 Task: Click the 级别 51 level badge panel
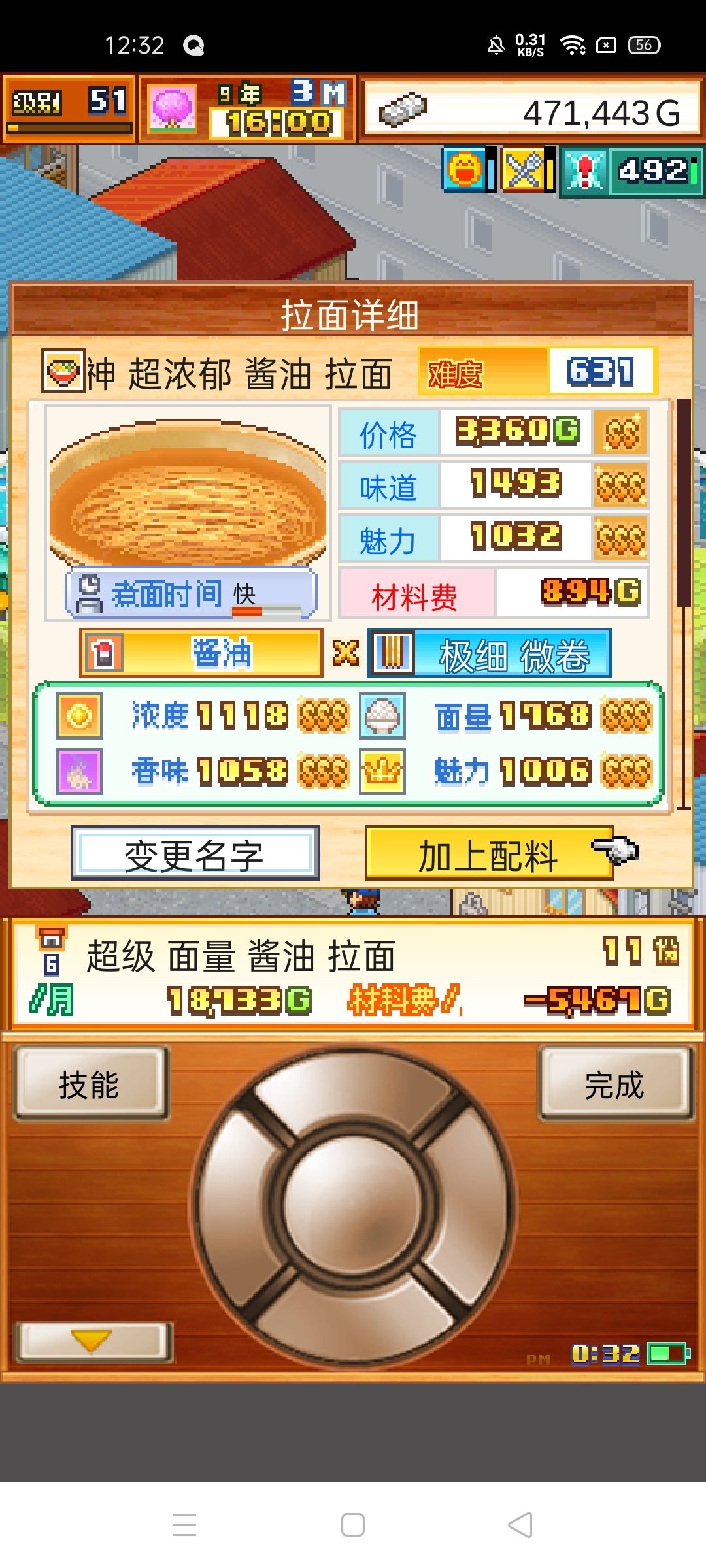(x=69, y=108)
